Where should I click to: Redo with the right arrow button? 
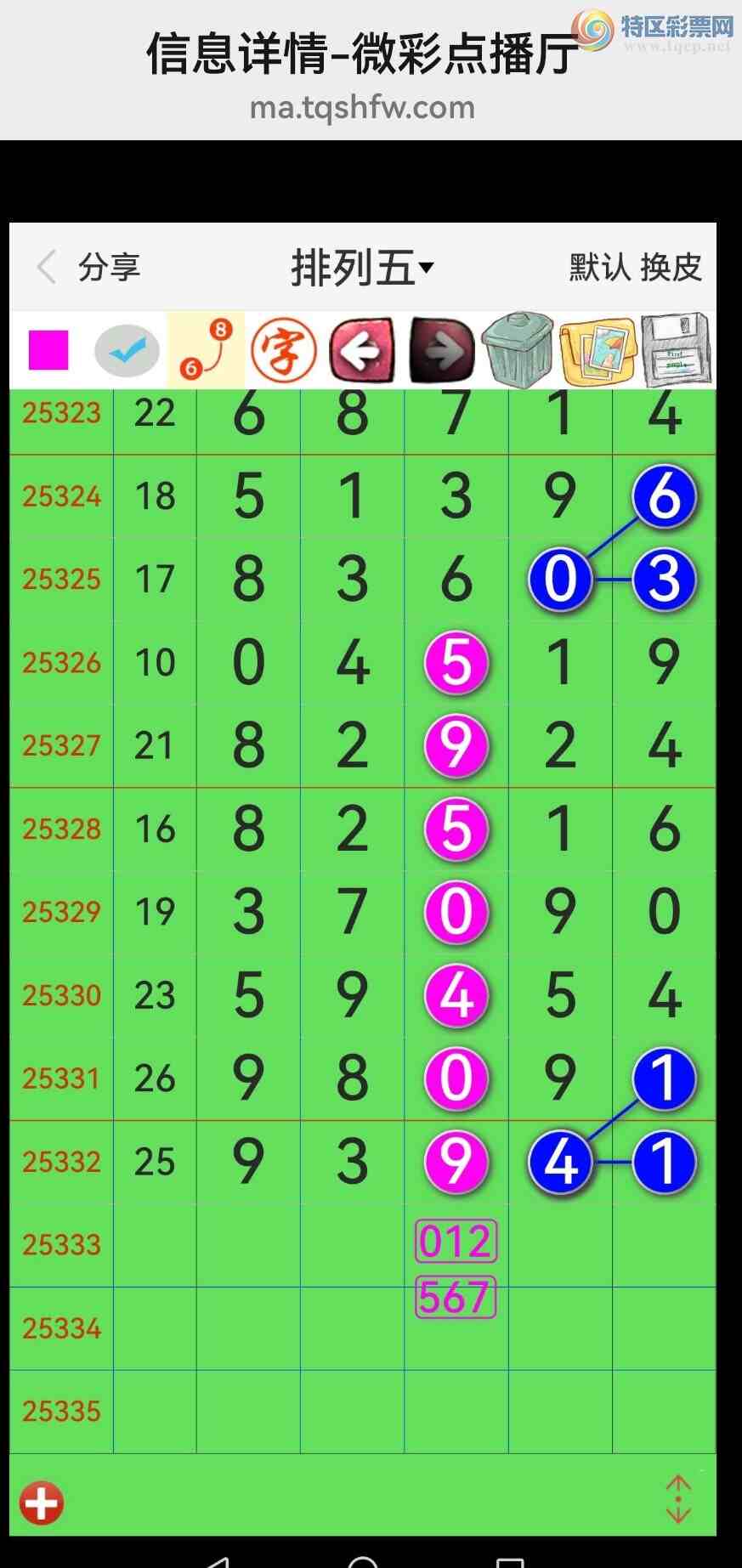(441, 350)
